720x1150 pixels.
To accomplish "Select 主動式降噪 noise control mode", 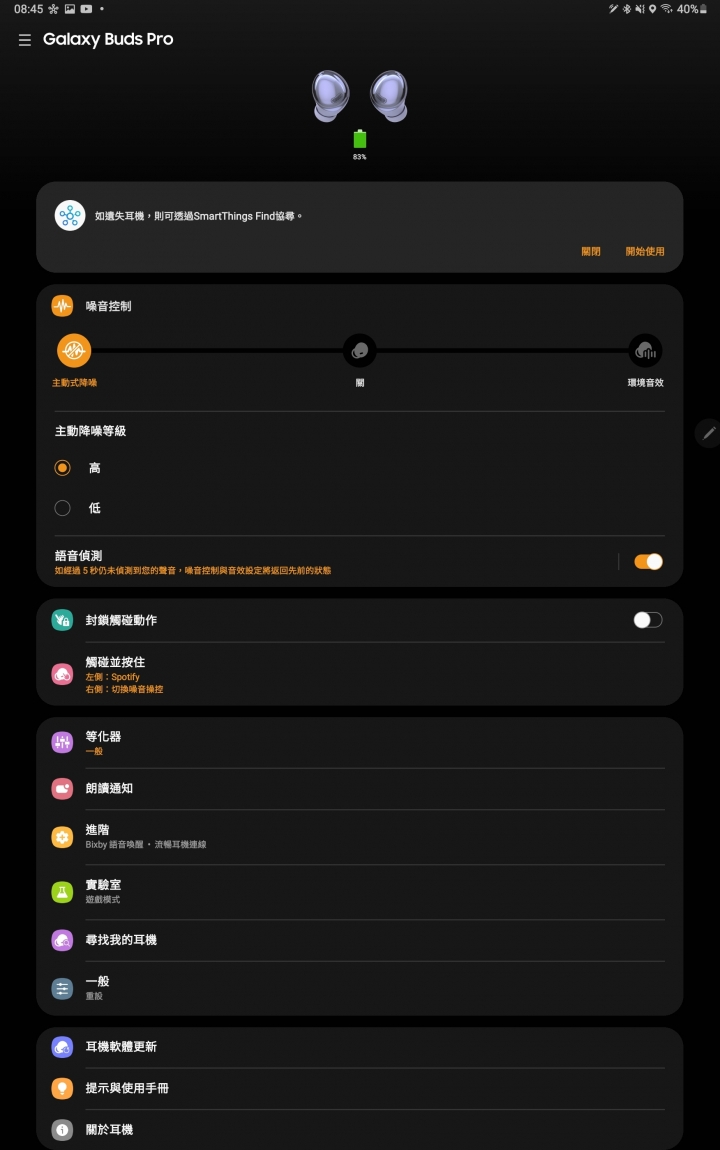I will pos(74,351).
